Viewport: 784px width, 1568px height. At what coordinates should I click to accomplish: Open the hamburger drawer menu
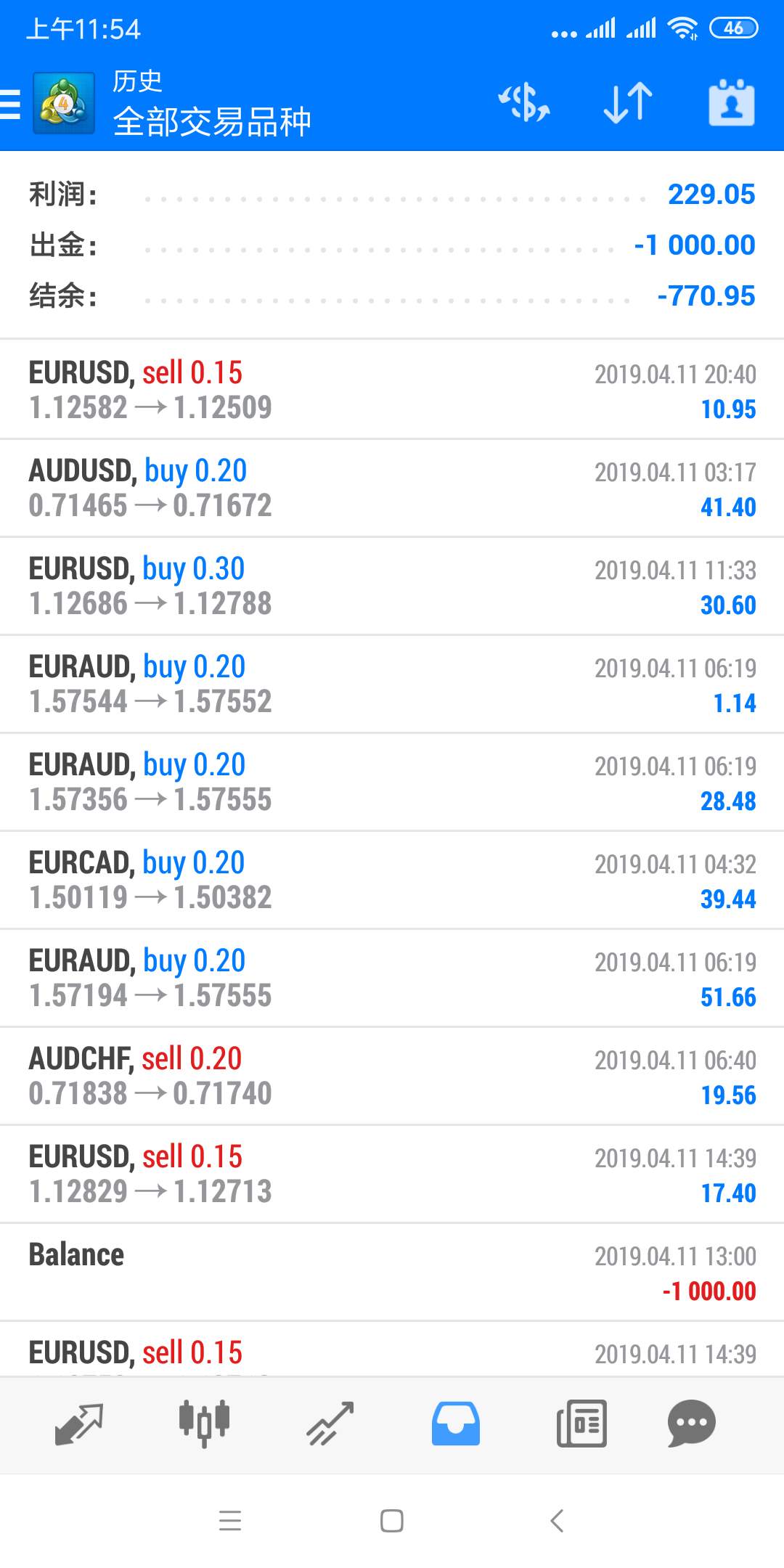click(x=10, y=103)
